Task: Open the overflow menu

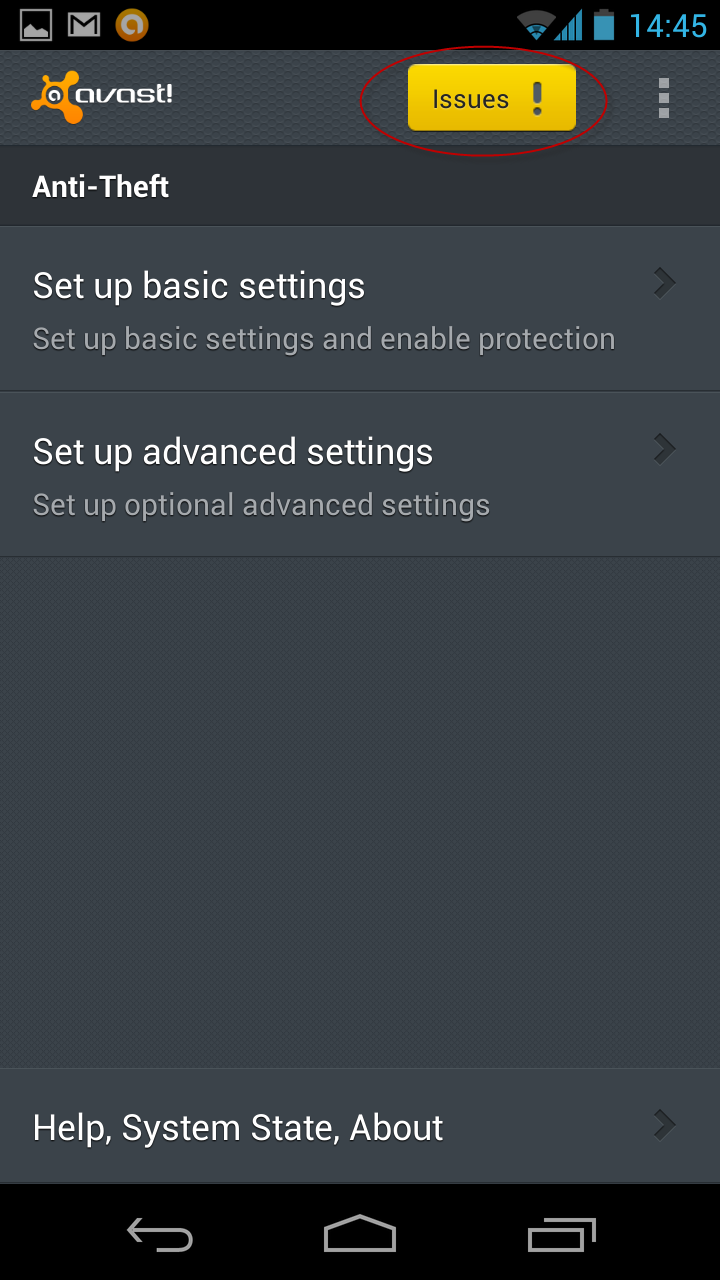Action: pos(663,98)
